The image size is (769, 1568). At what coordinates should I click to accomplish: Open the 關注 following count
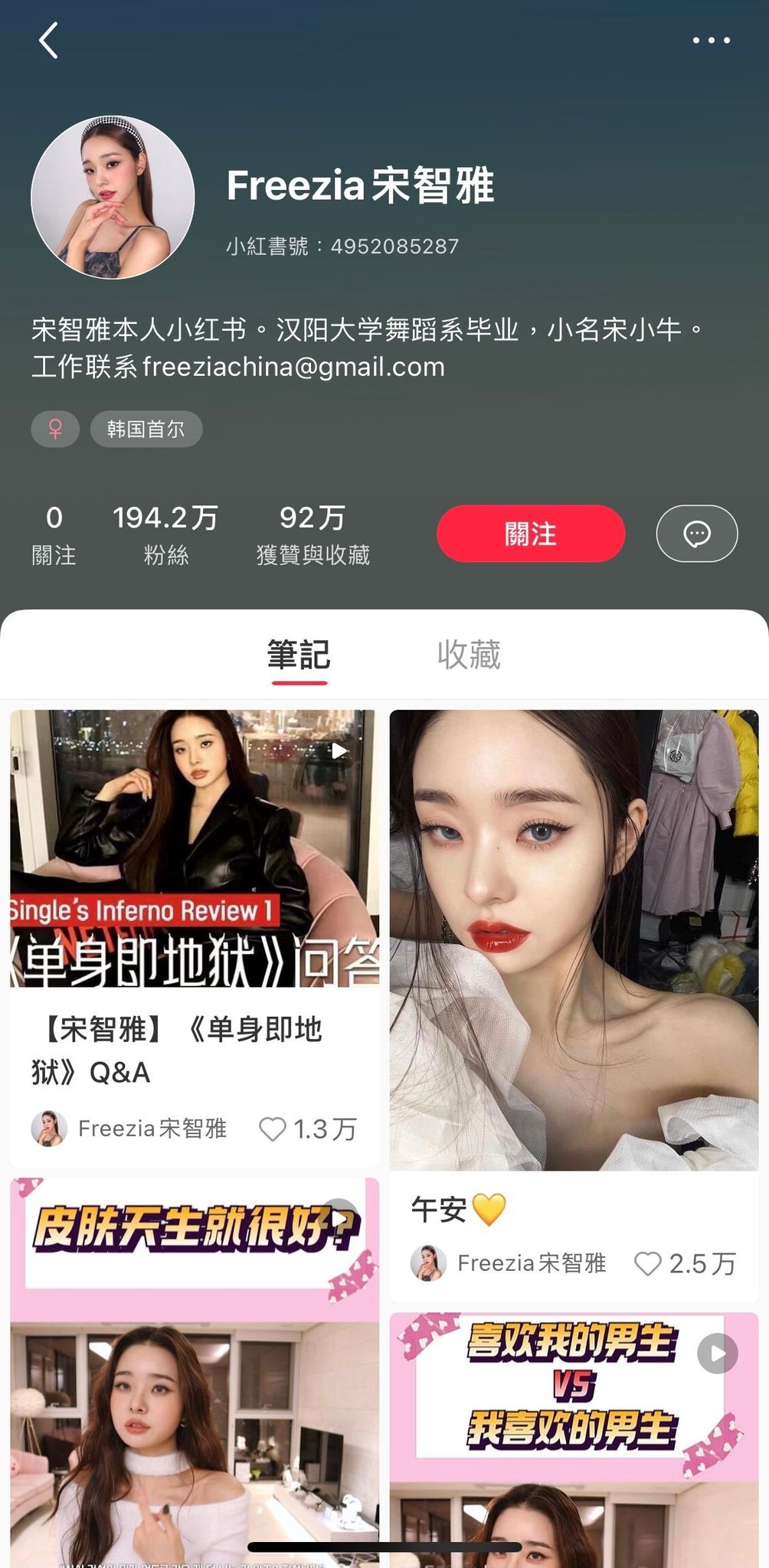click(54, 534)
